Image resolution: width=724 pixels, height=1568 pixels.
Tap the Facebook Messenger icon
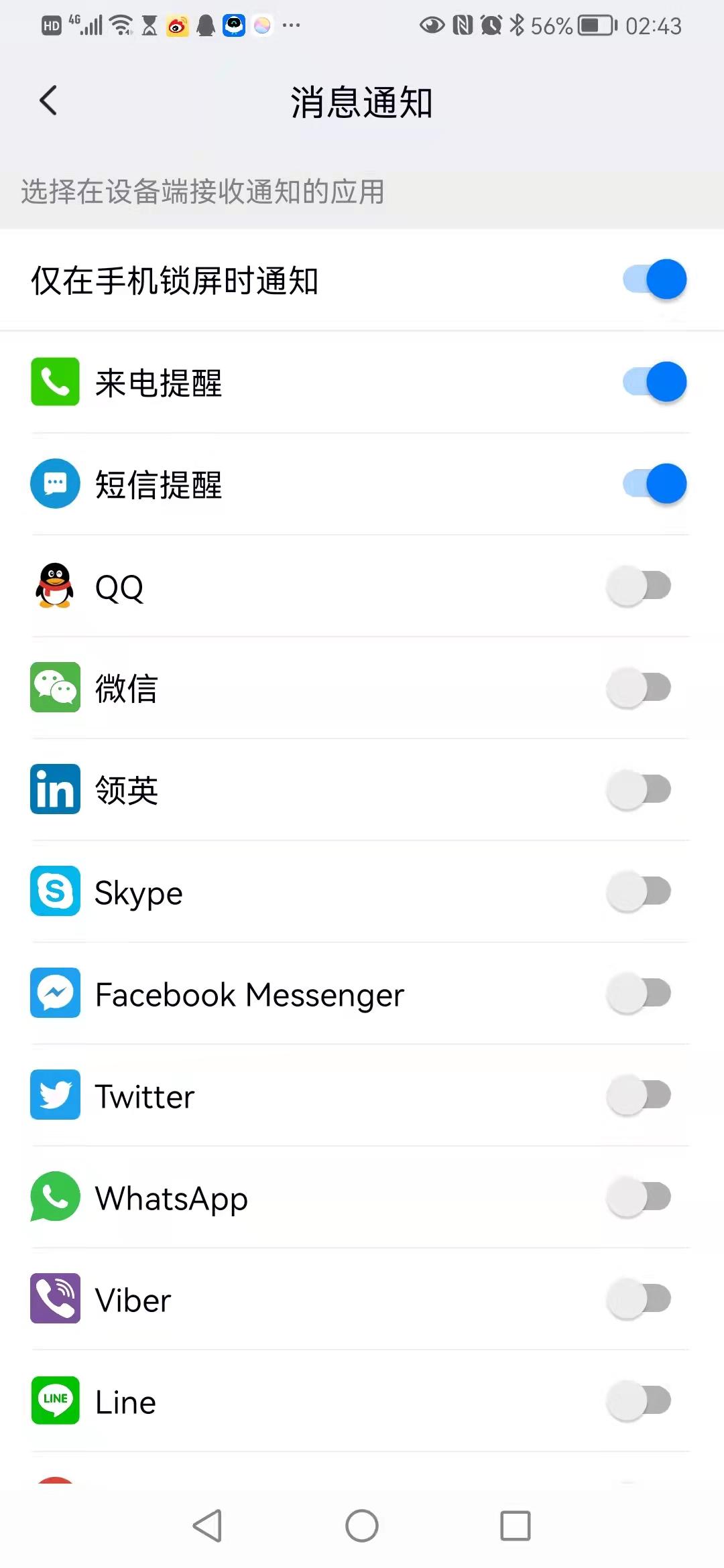[x=55, y=994]
